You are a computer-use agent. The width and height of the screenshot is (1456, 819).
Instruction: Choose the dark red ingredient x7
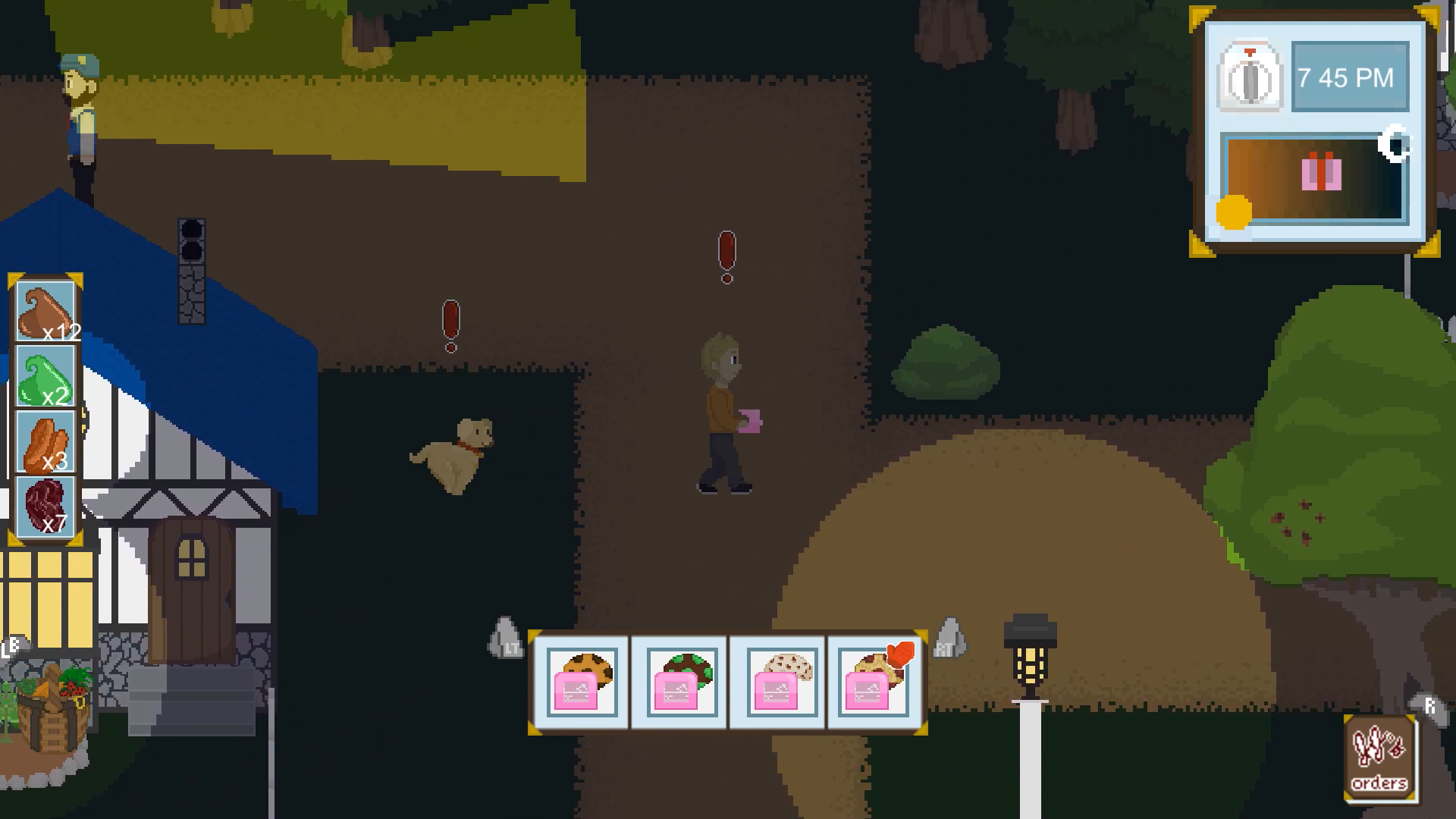point(45,506)
